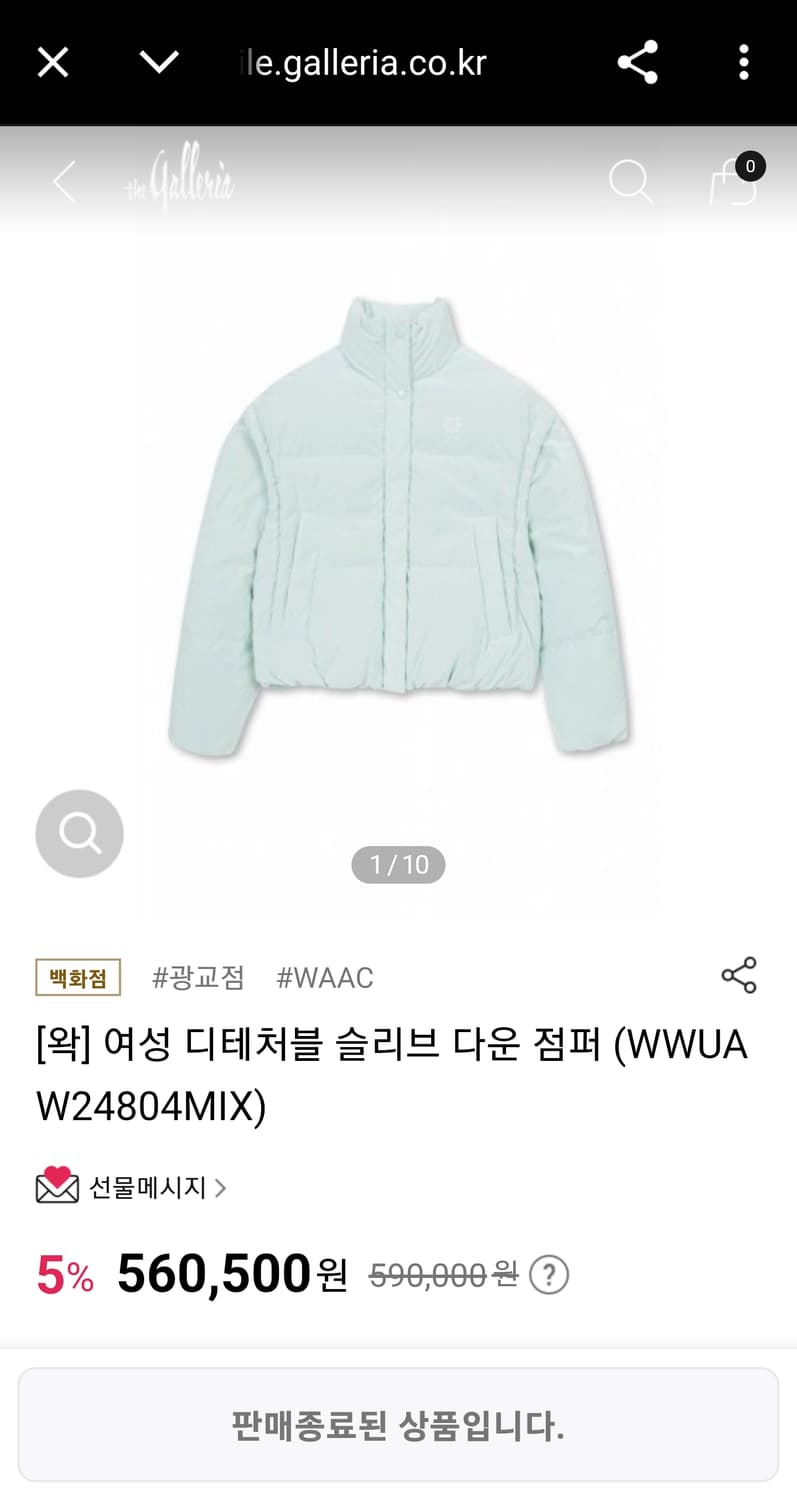The width and height of the screenshot is (797, 1500).
Task: Open the gift message envelope icon
Action: point(56,1187)
